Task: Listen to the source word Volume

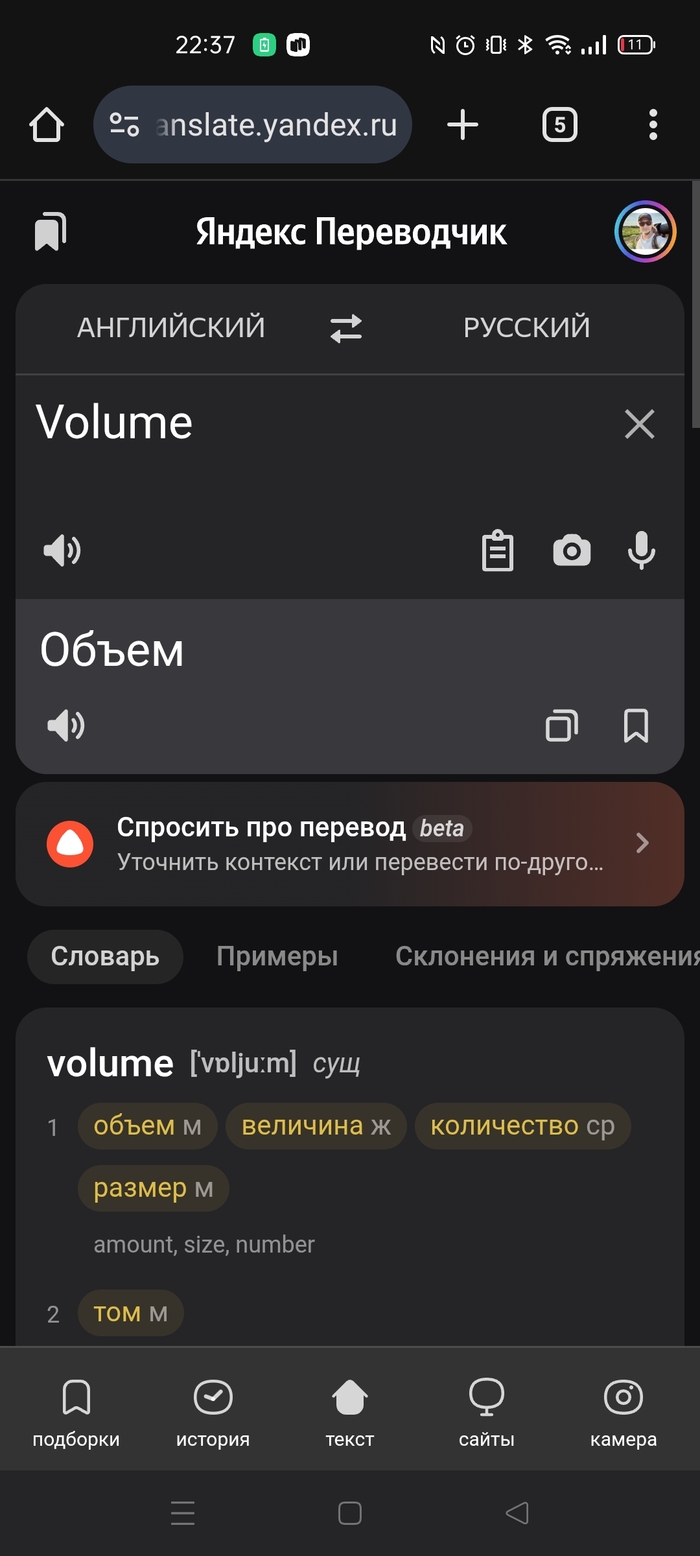Action: tap(62, 550)
